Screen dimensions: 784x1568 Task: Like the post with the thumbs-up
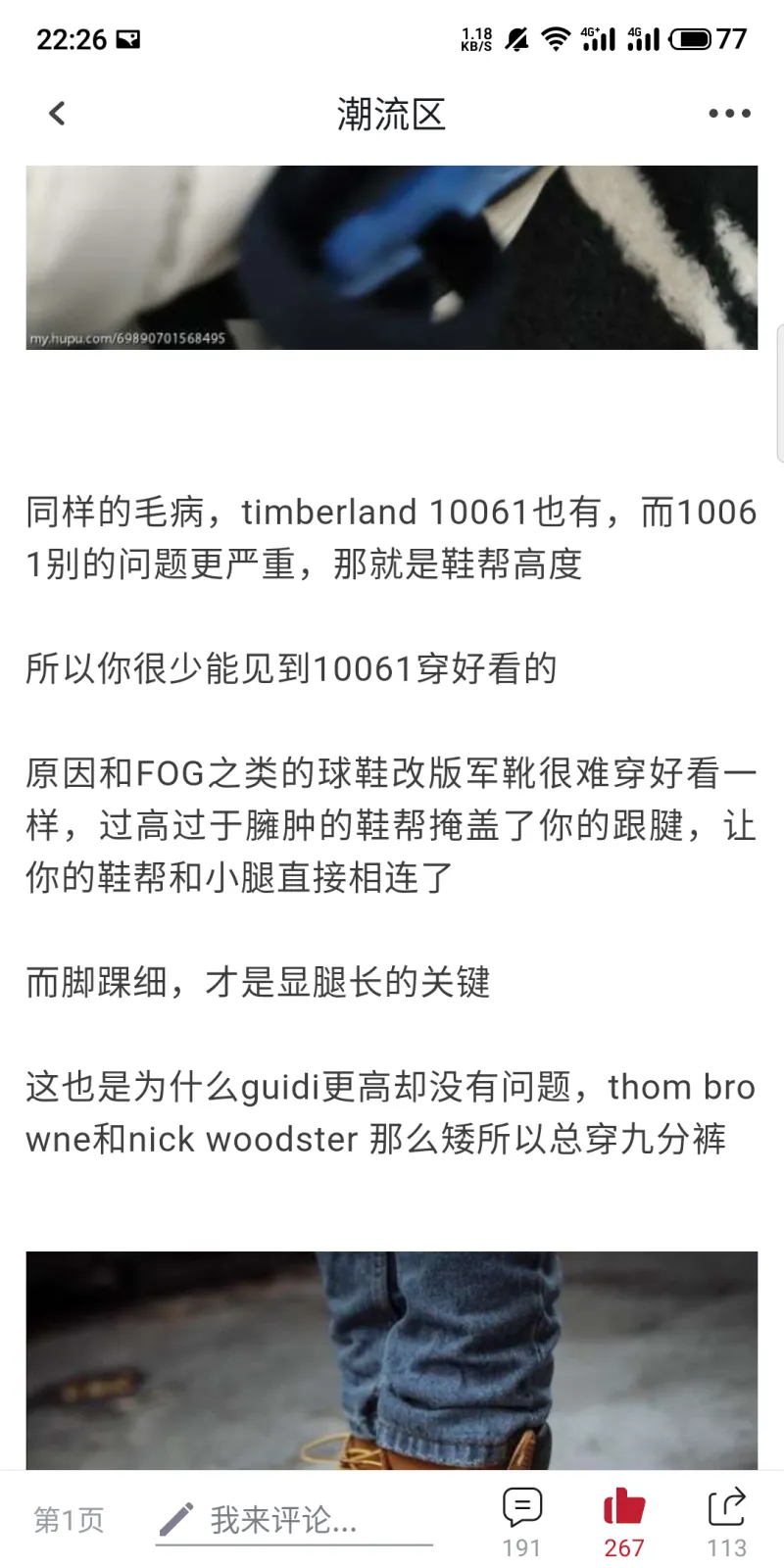(x=624, y=1522)
